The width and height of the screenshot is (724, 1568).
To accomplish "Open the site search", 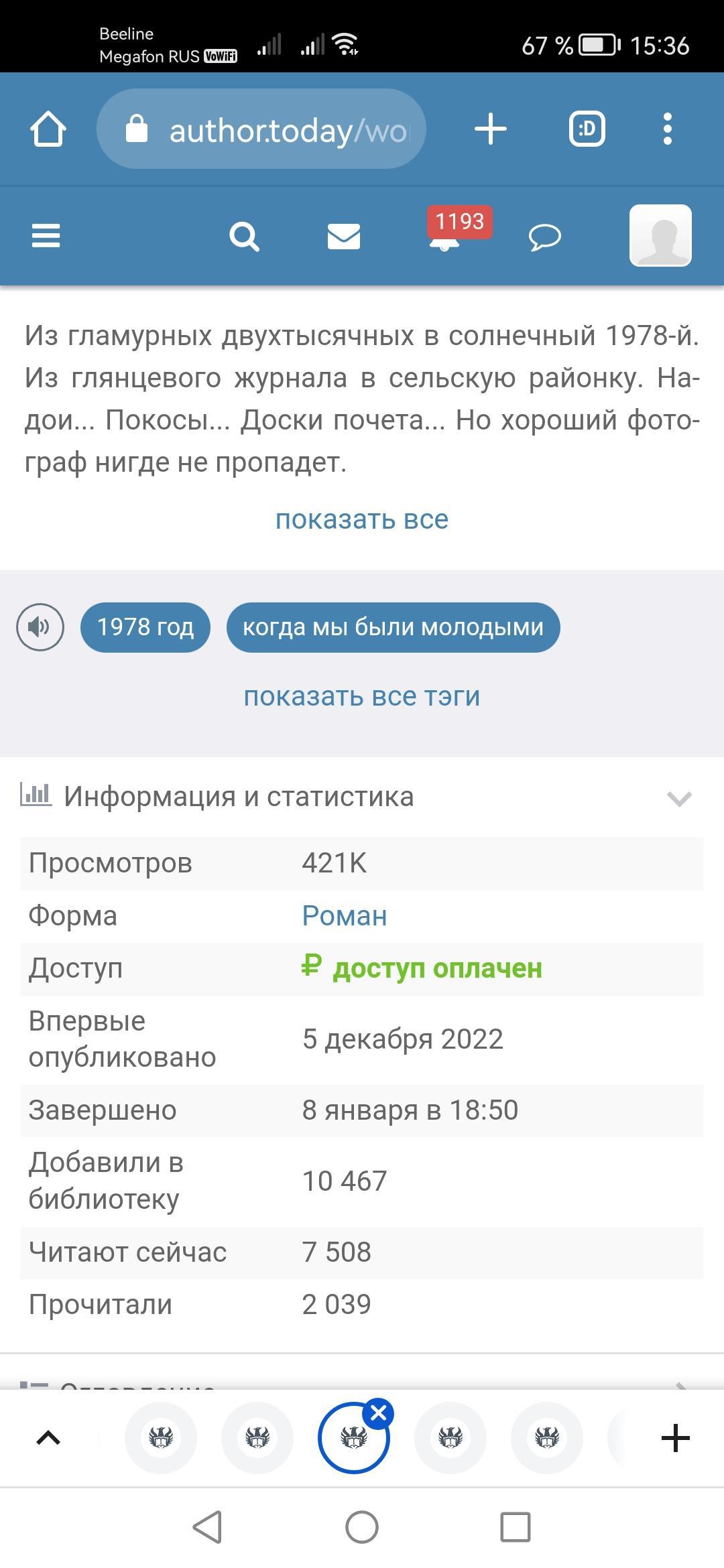I will (x=244, y=237).
